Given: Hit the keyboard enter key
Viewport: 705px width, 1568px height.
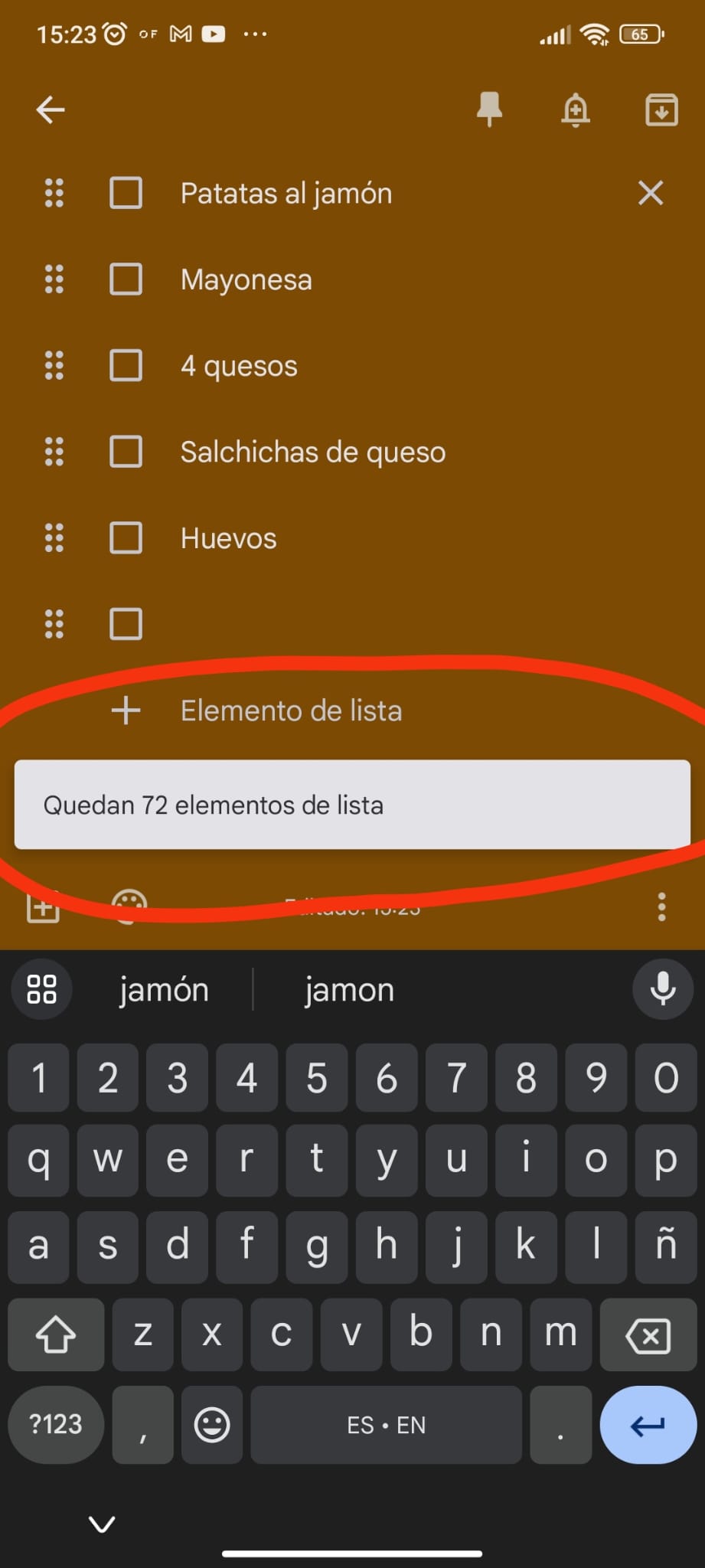Looking at the screenshot, I should [648, 1425].
